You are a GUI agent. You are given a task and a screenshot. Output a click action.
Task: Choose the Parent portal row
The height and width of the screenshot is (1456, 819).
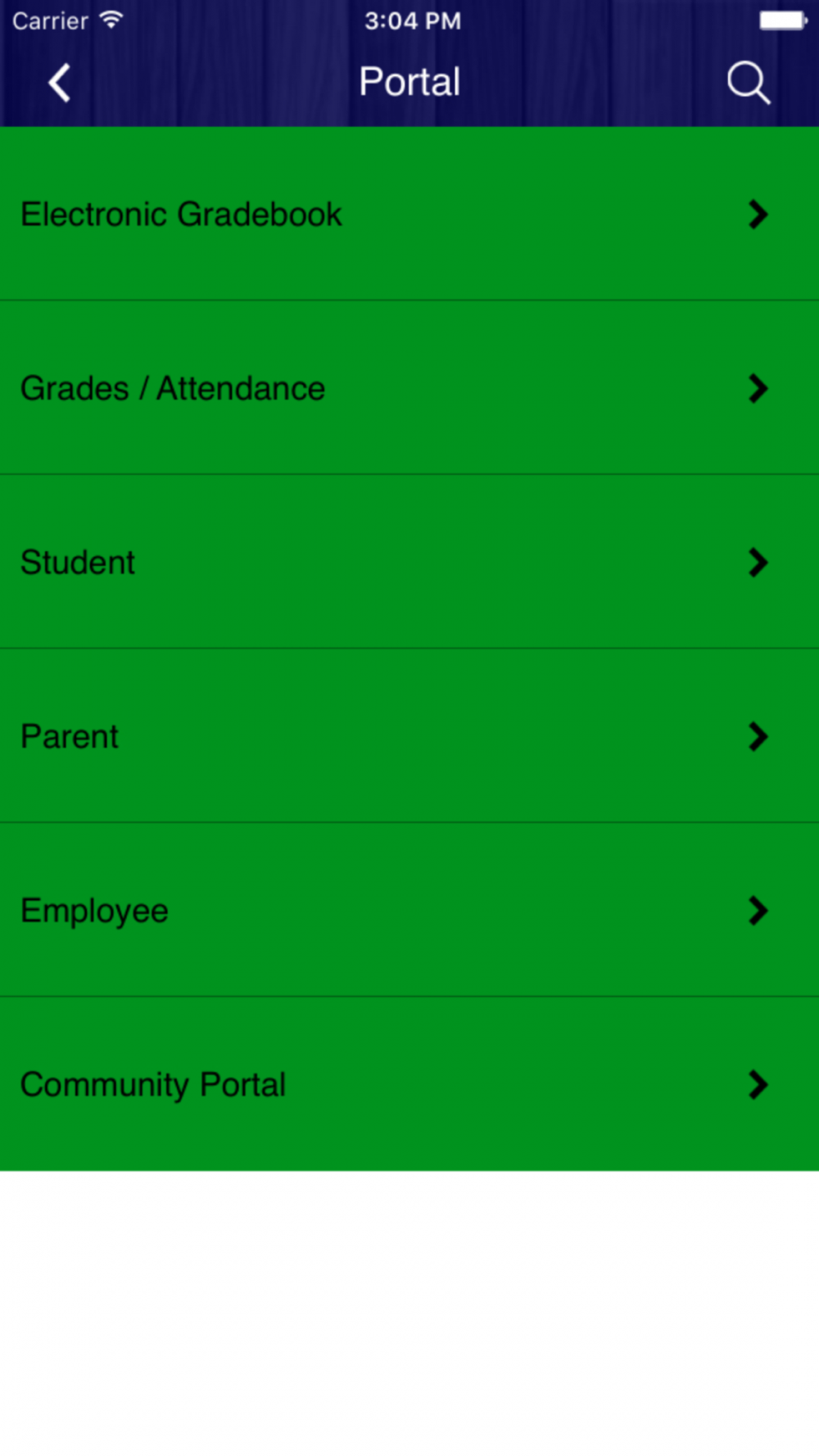(x=409, y=735)
